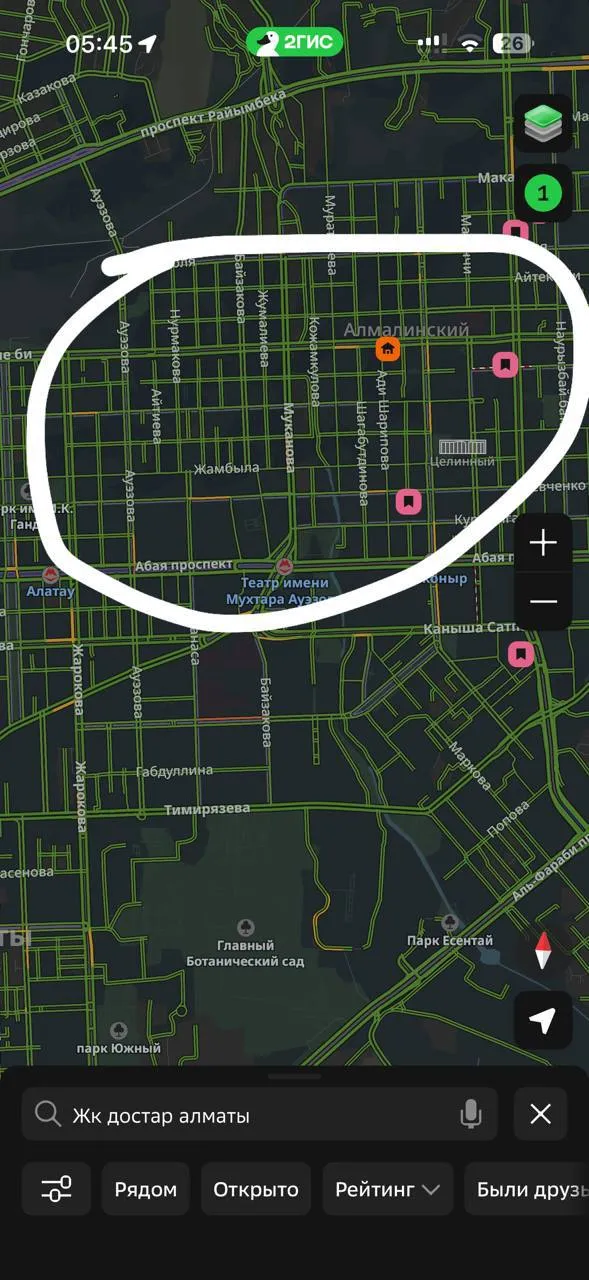Center map on my current location
The width and height of the screenshot is (589, 1280).
(543, 1020)
